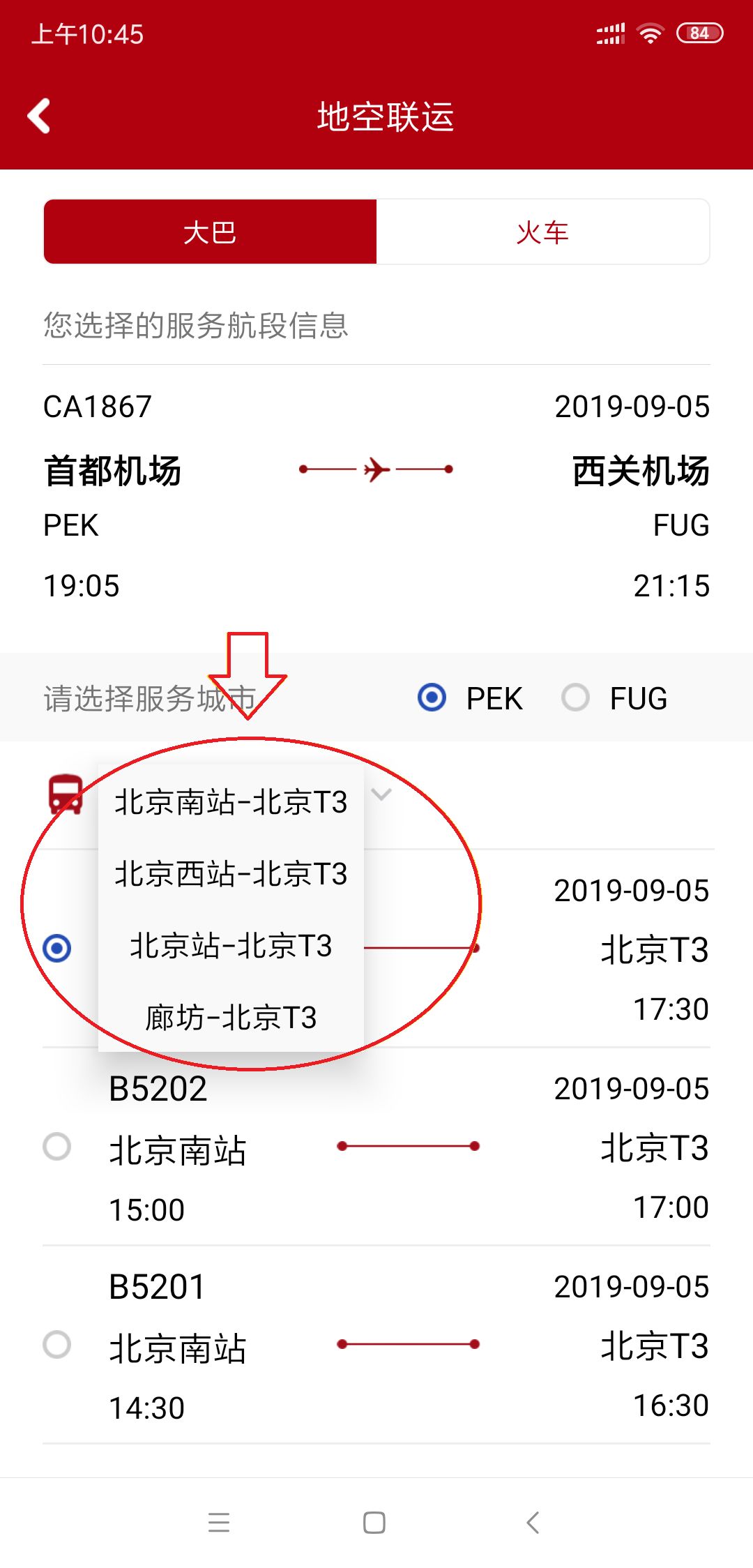753x1568 pixels.
Task: Click the Wi-Fi icon in status bar
Action: pos(651,33)
